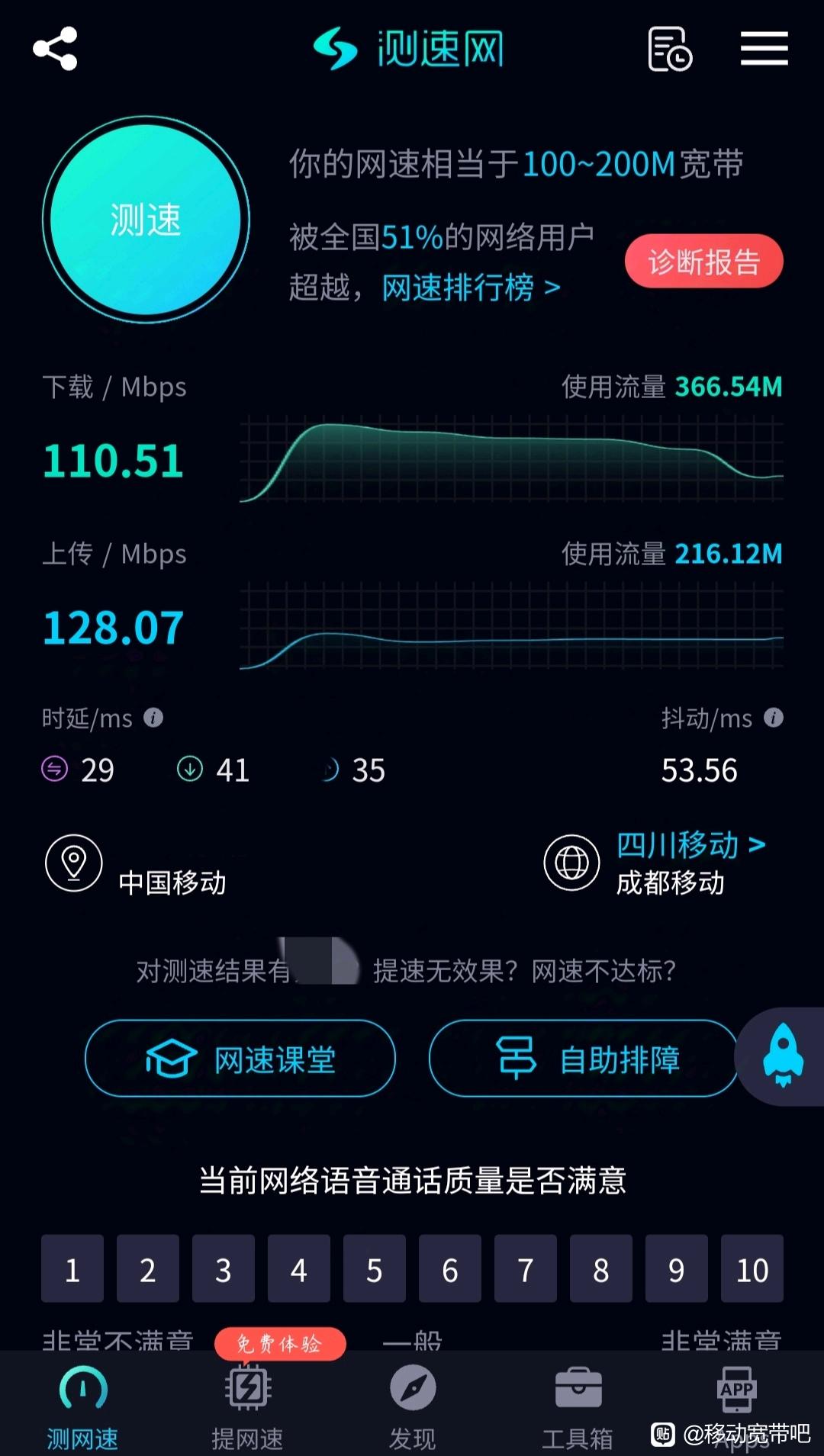Open the hamburger menu
Screen dimensions: 824x1456
click(764, 49)
